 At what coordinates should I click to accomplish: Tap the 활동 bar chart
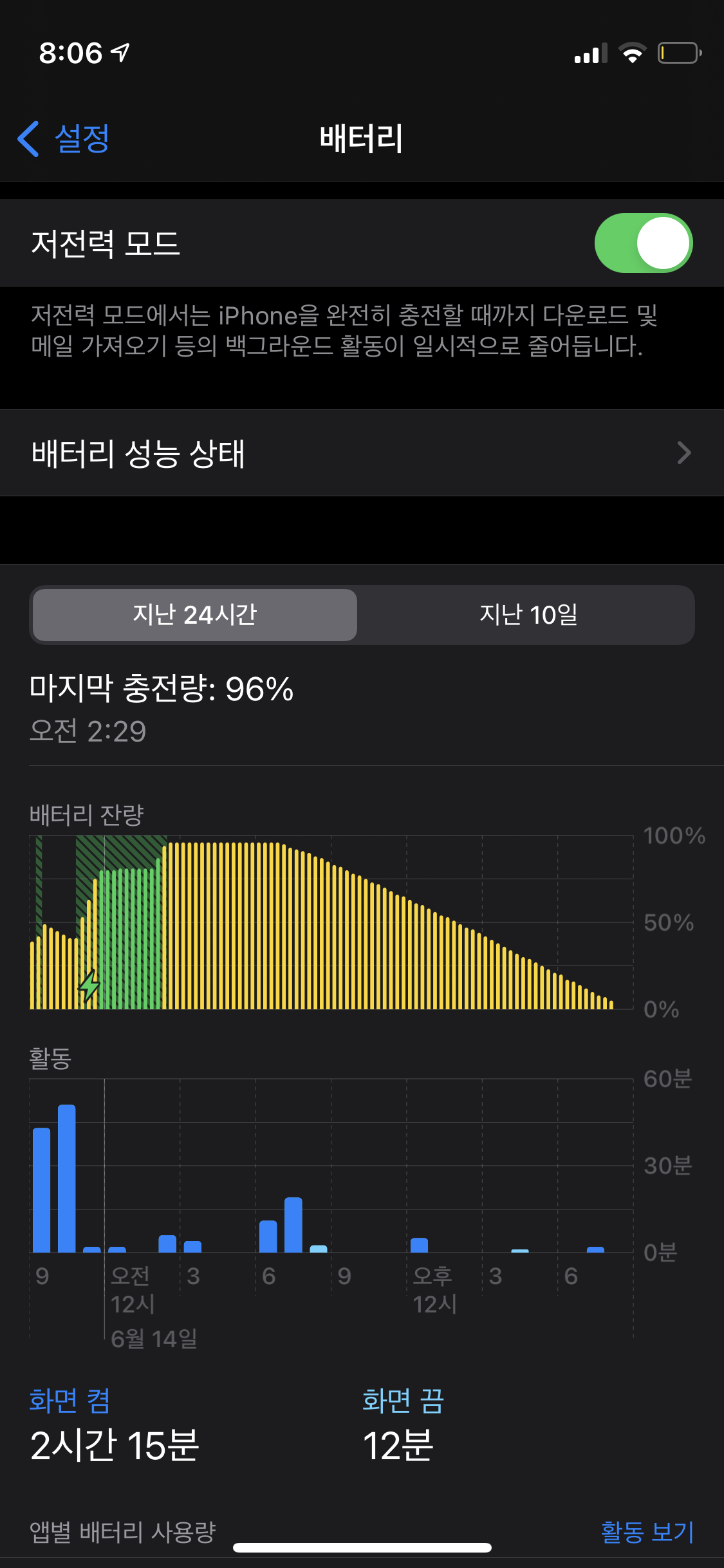[x=331, y=1166]
